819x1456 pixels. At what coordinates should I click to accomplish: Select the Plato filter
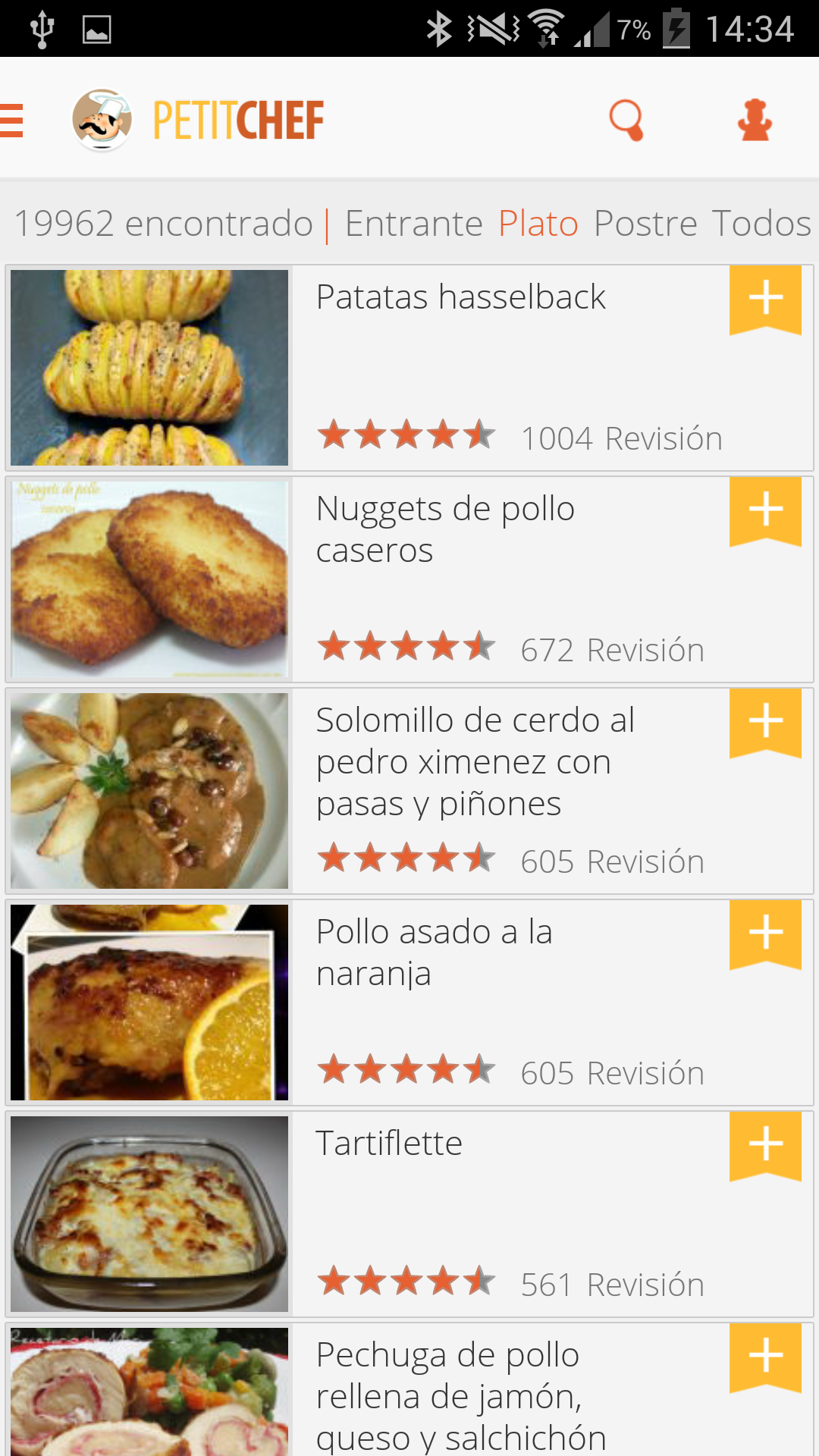538,224
